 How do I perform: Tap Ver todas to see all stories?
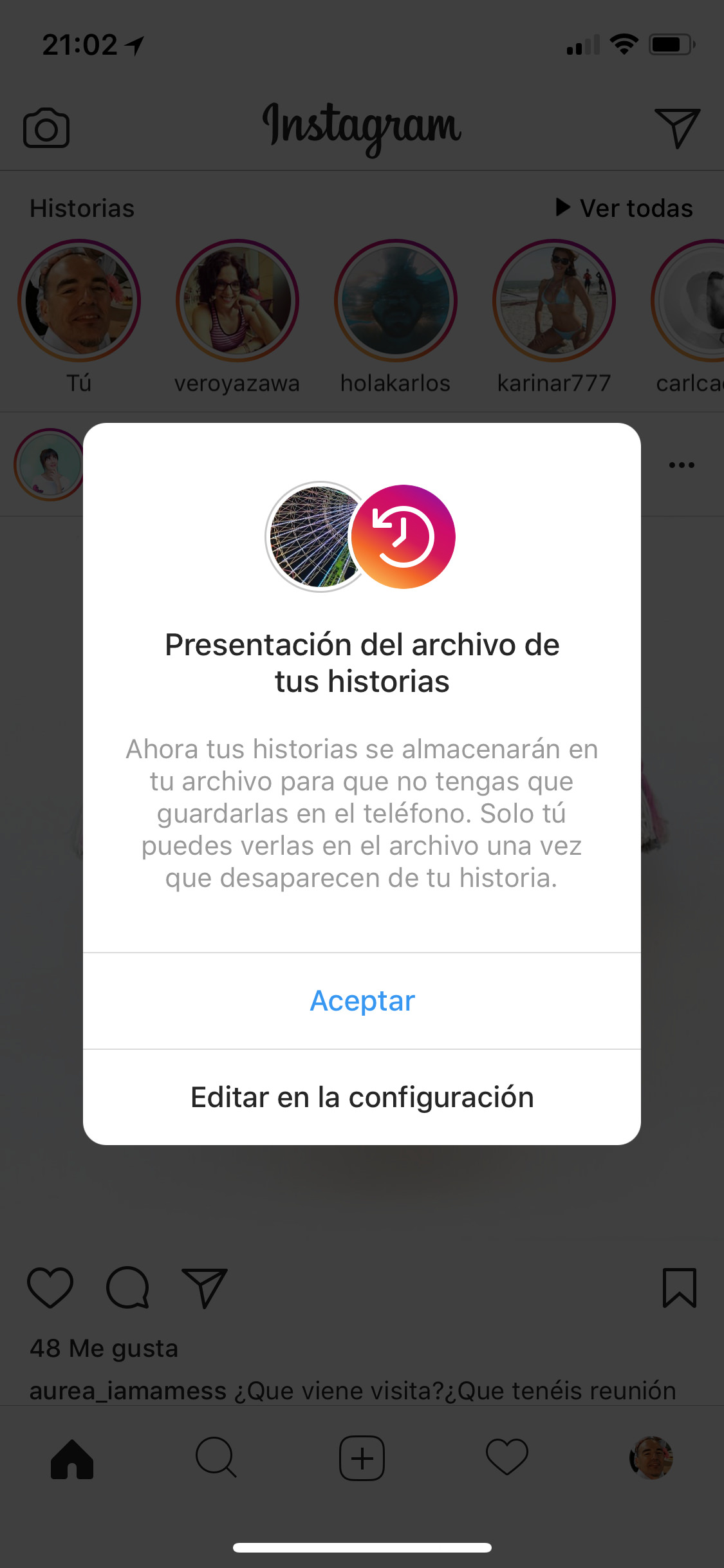pos(626,207)
